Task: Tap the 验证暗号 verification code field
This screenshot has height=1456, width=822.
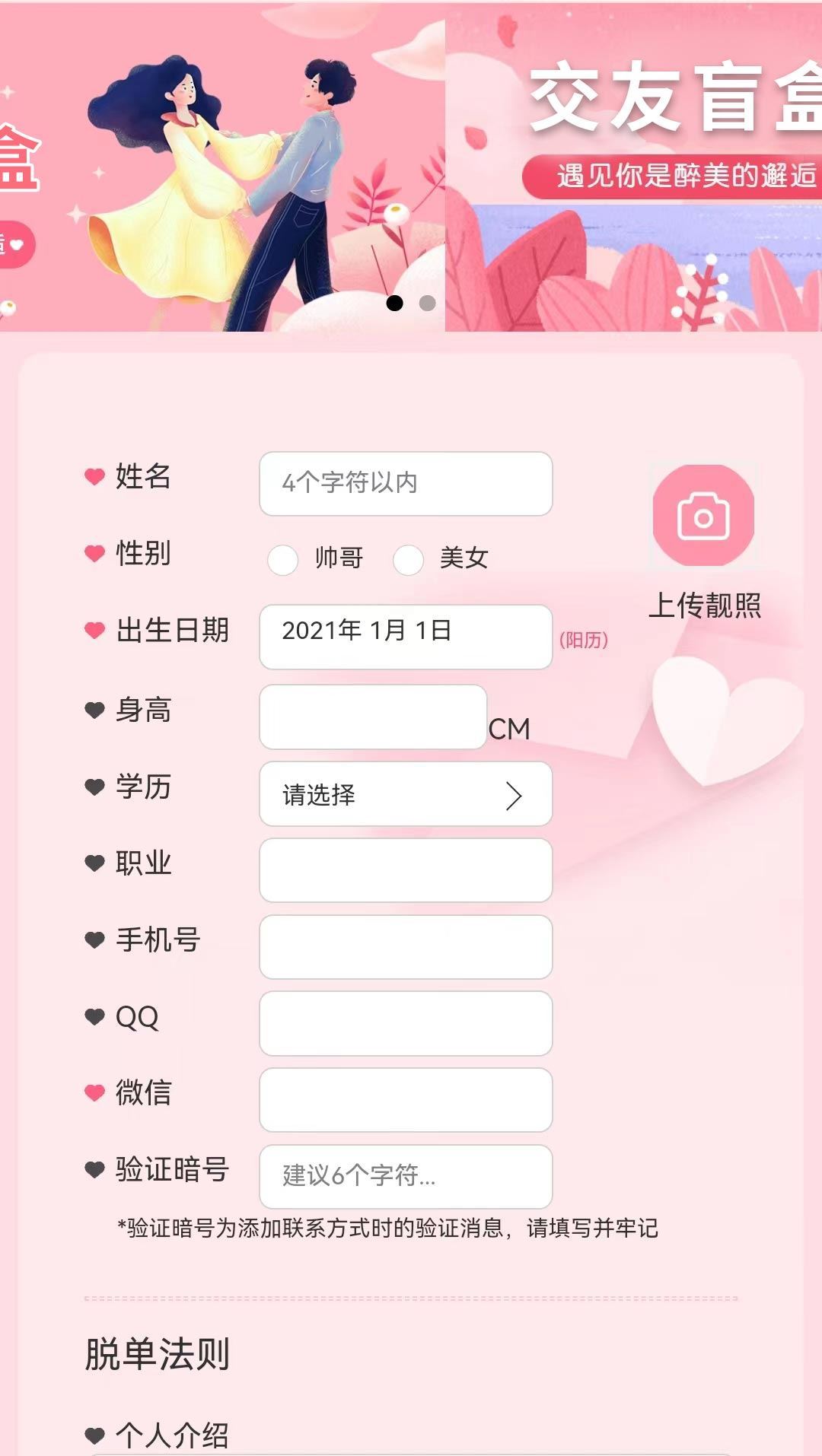Action: (x=406, y=1176)
